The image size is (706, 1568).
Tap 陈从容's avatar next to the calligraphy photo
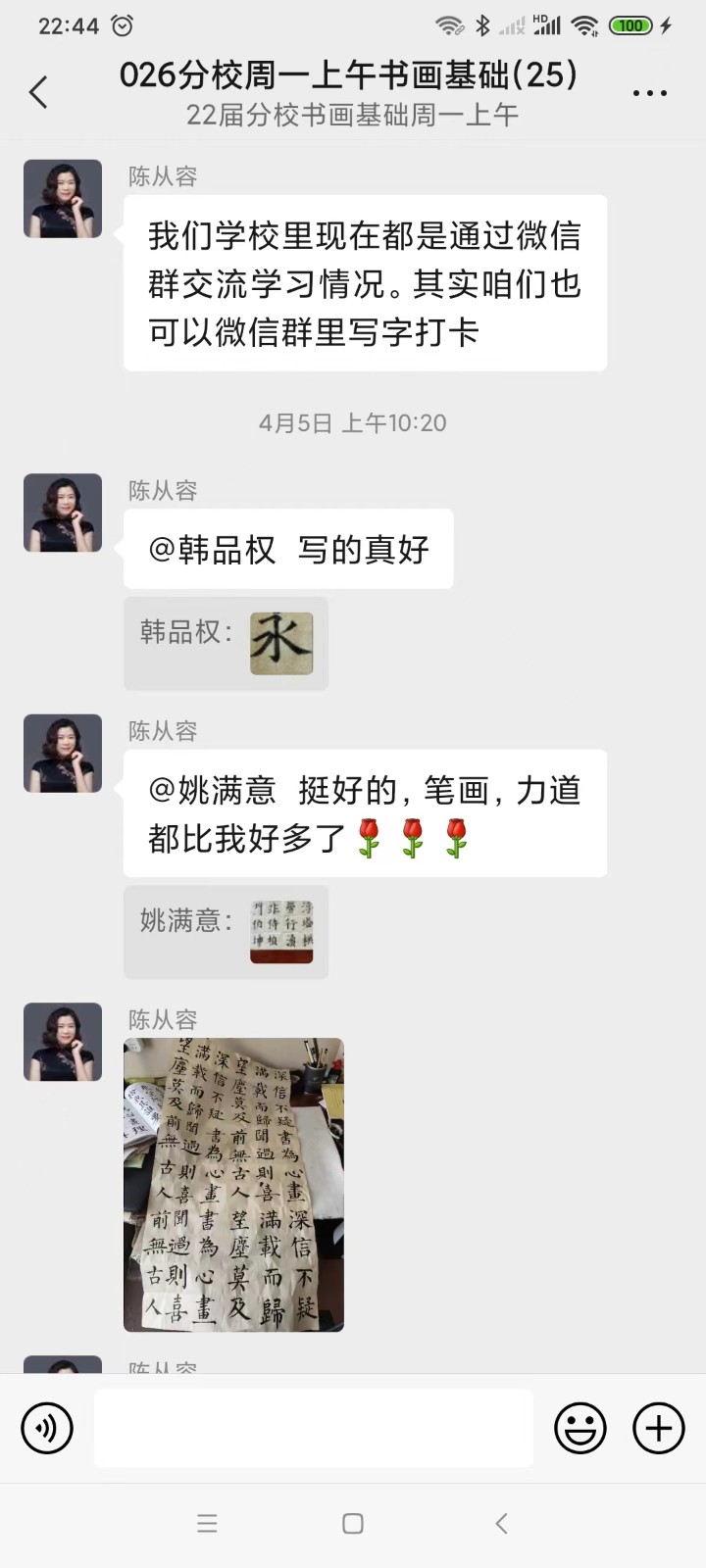point(63,1042)
